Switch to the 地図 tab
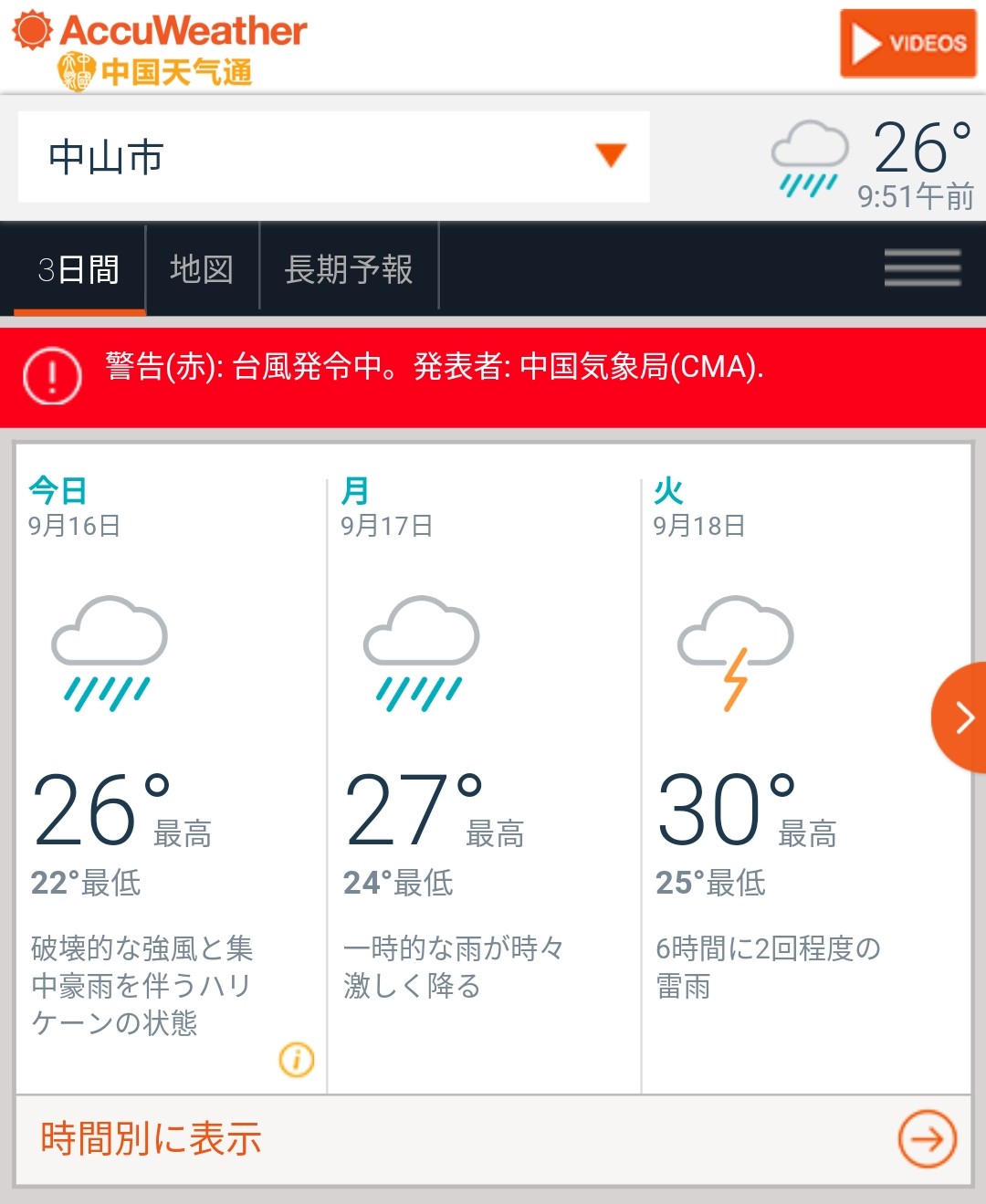Viewport: 986px width, 1204px height. pyautogui.click(x=202, y=269)
